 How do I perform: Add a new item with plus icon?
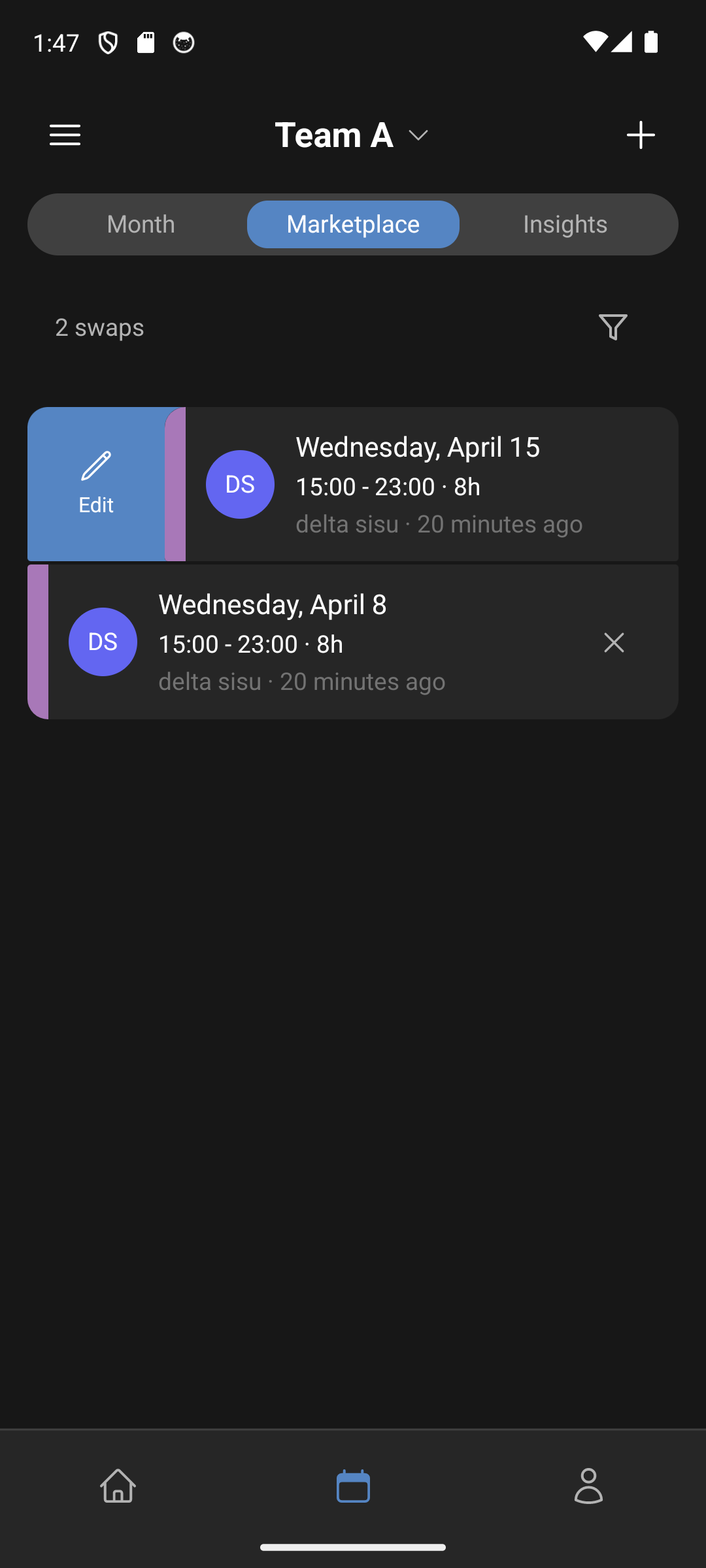640,135
